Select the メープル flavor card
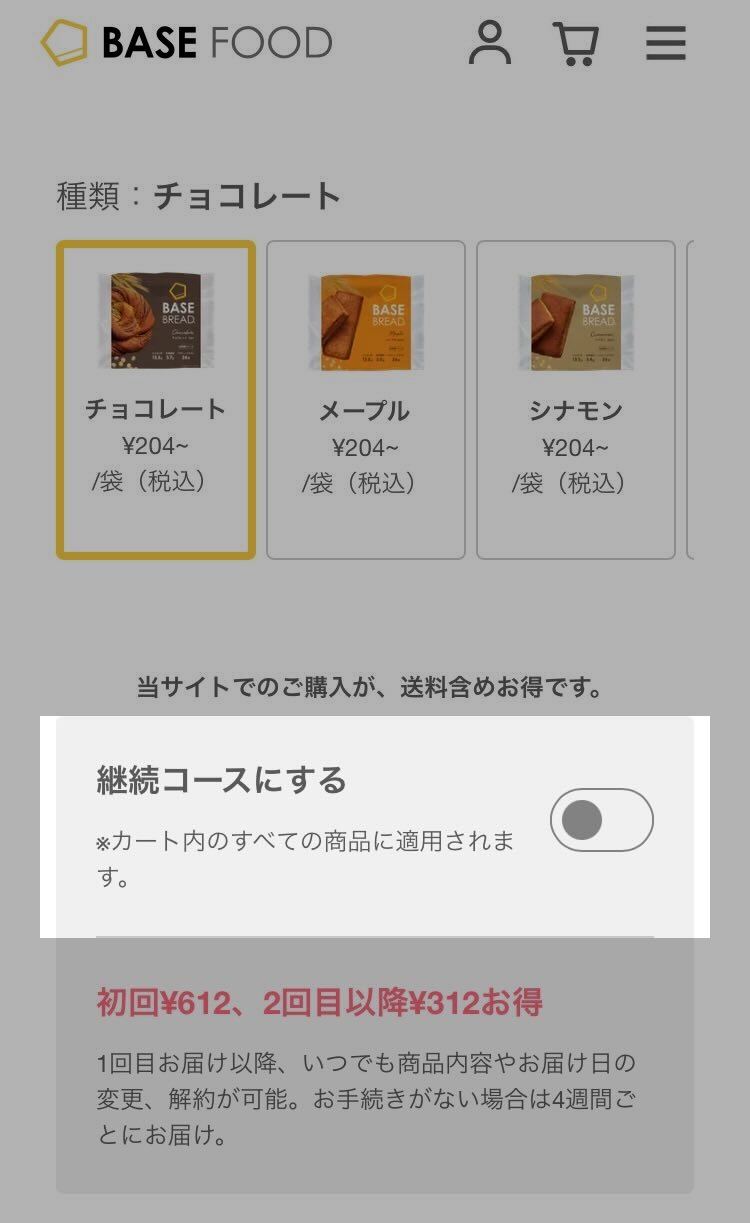This screenshot has width=750, height=1223. [x=365, y=400]
